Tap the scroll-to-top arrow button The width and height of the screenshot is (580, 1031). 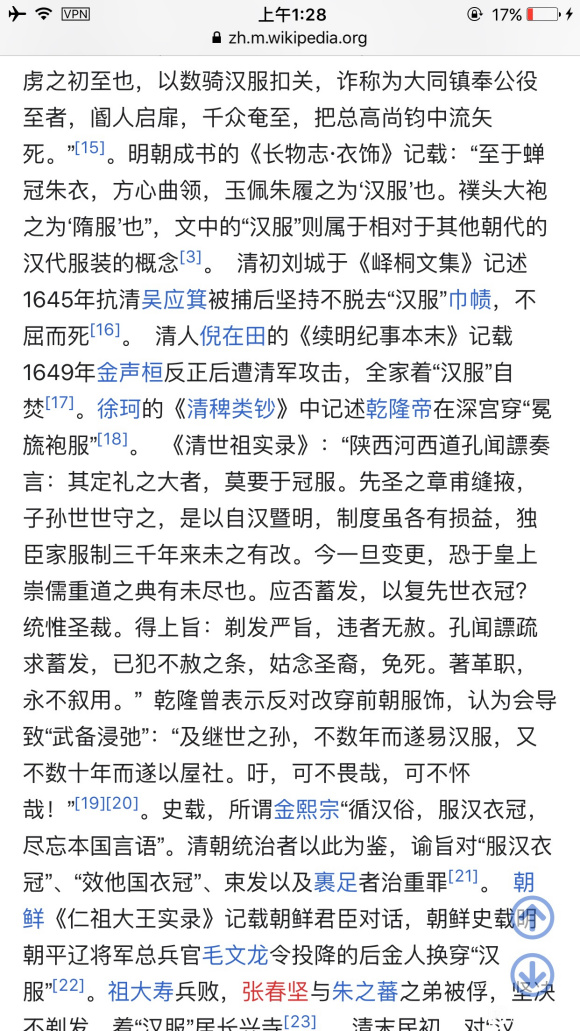point(532,917)
